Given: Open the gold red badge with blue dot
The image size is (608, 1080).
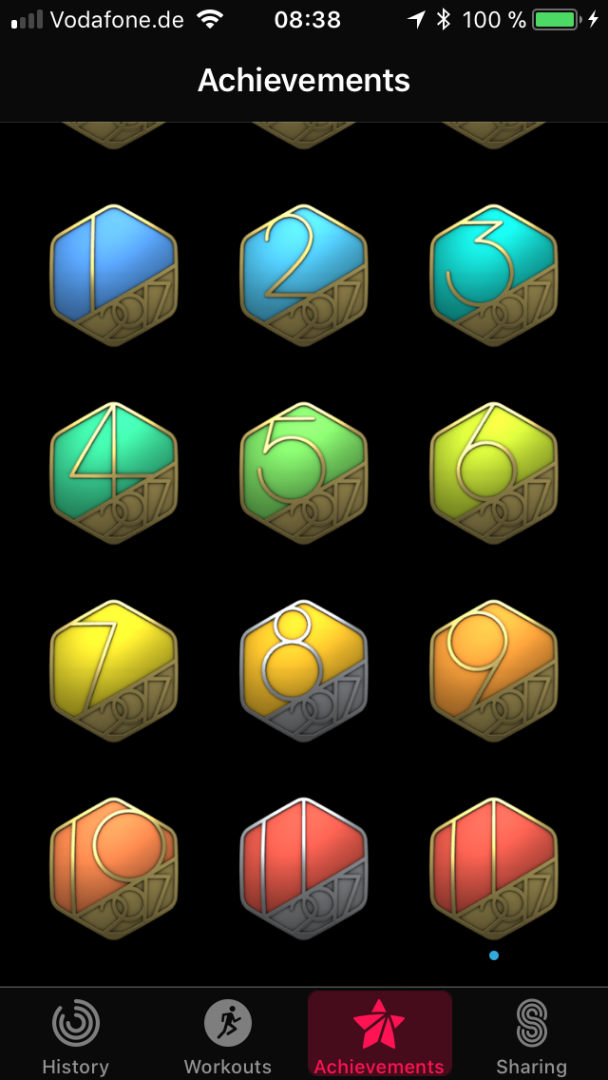Looking at the screenshot, I should pos(494,869).
